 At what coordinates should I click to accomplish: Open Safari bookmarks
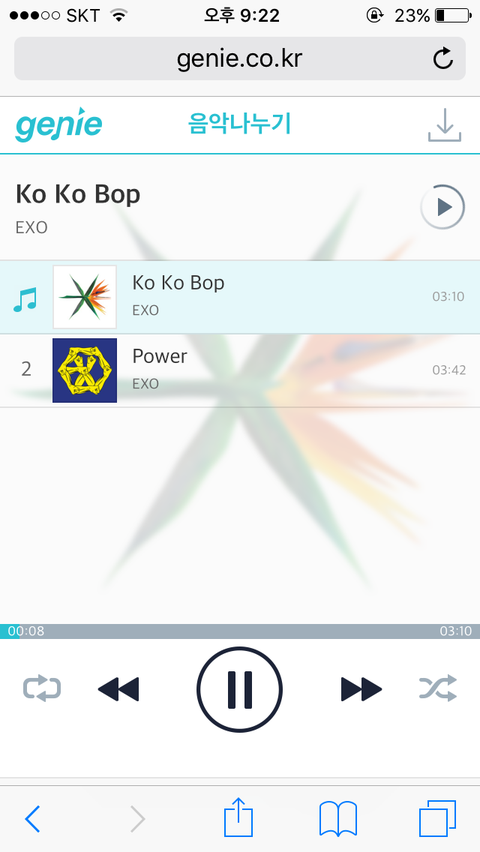[338, 818]
